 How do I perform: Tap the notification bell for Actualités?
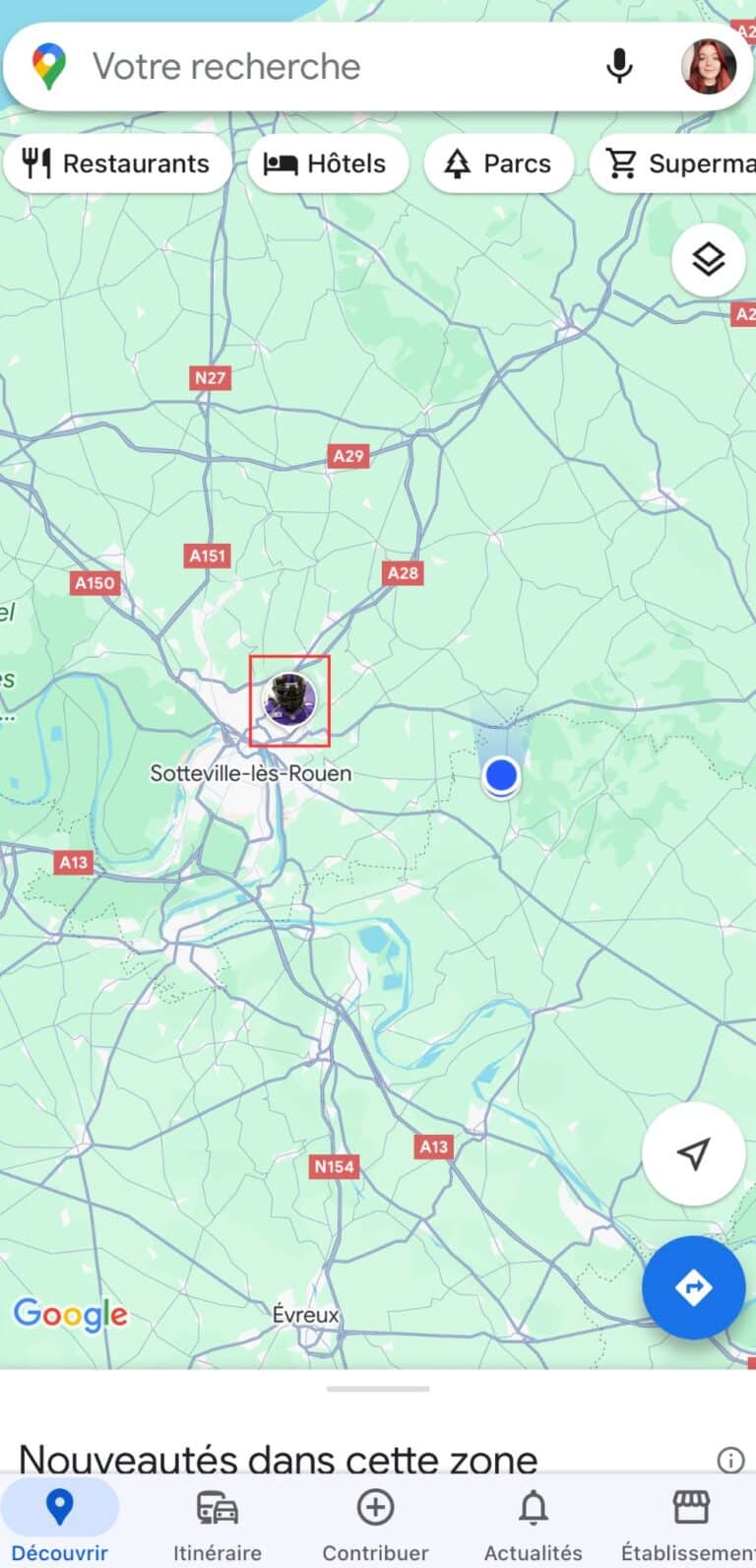click(x=533, y=1508)
